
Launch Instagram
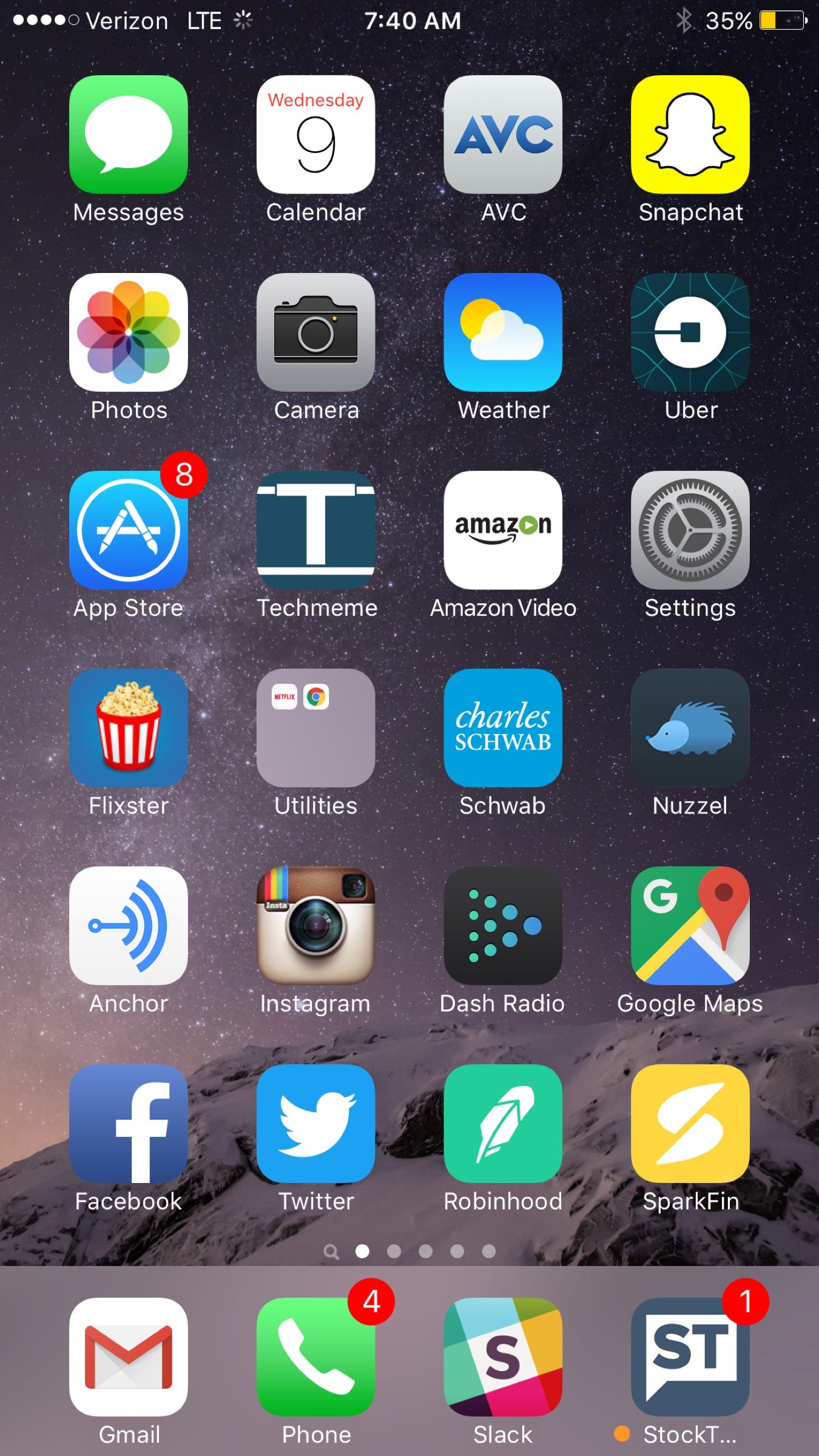315,926
